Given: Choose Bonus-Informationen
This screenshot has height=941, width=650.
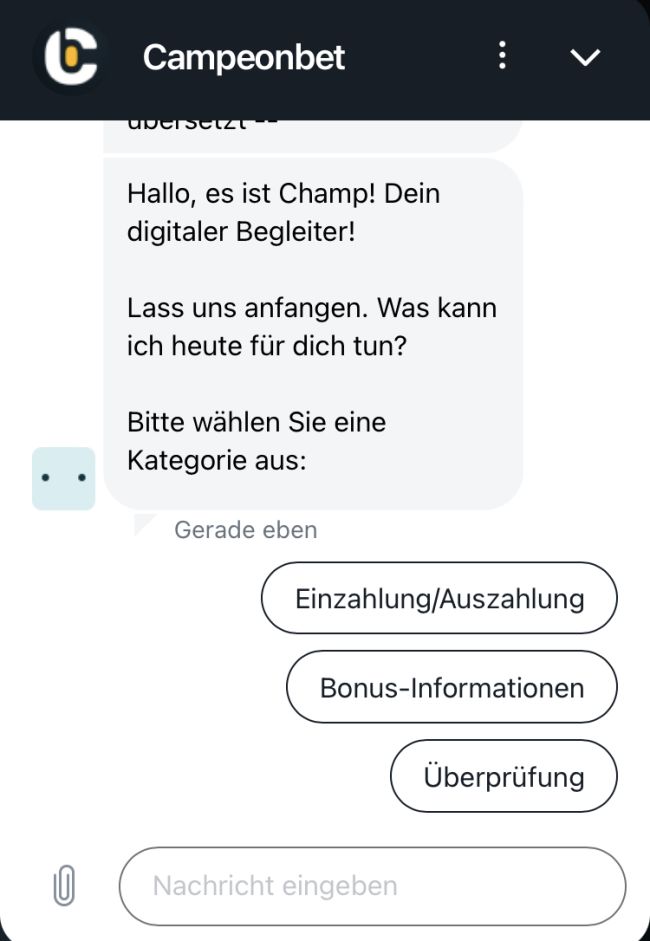Looking at the screenshot, I should tap(451, 687).
